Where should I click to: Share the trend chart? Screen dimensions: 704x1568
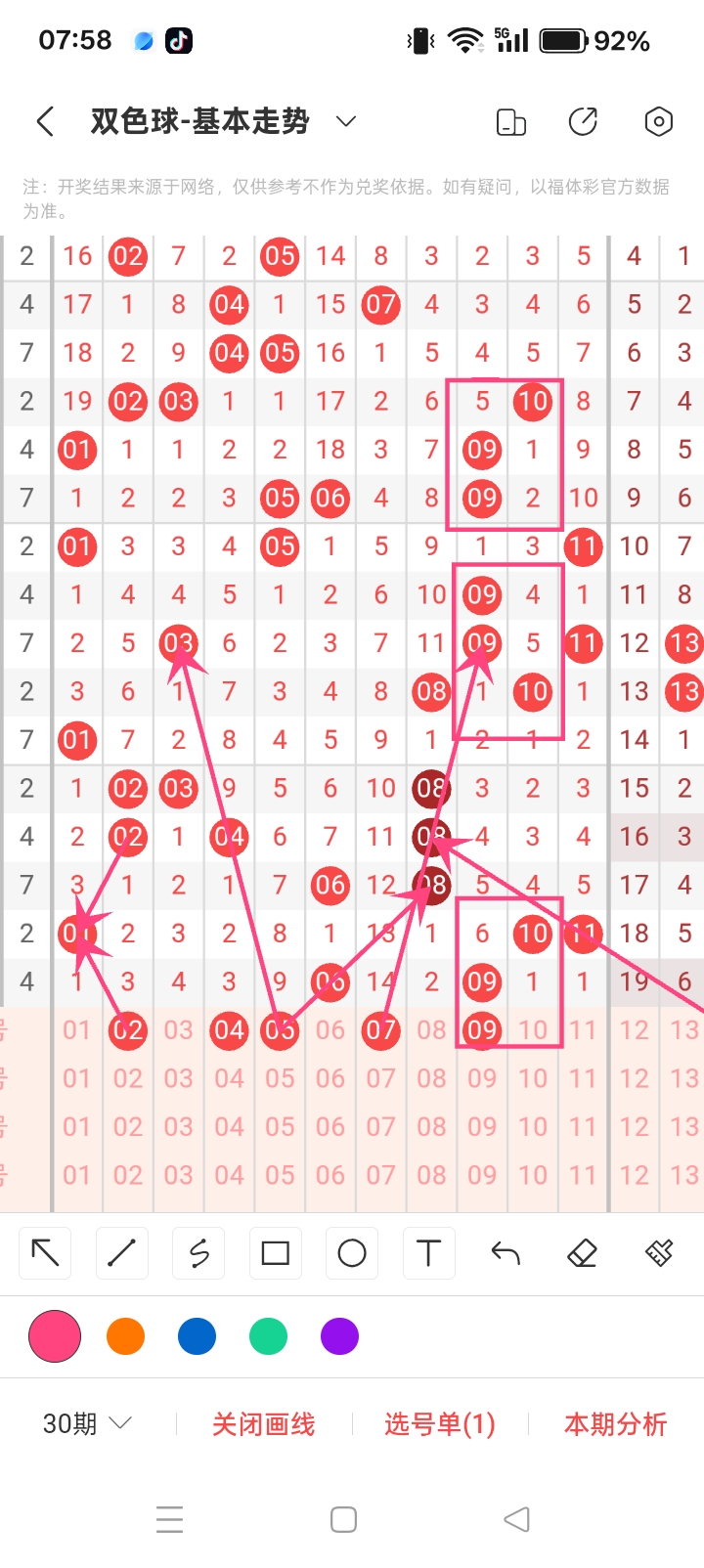[x=583, y=121]
